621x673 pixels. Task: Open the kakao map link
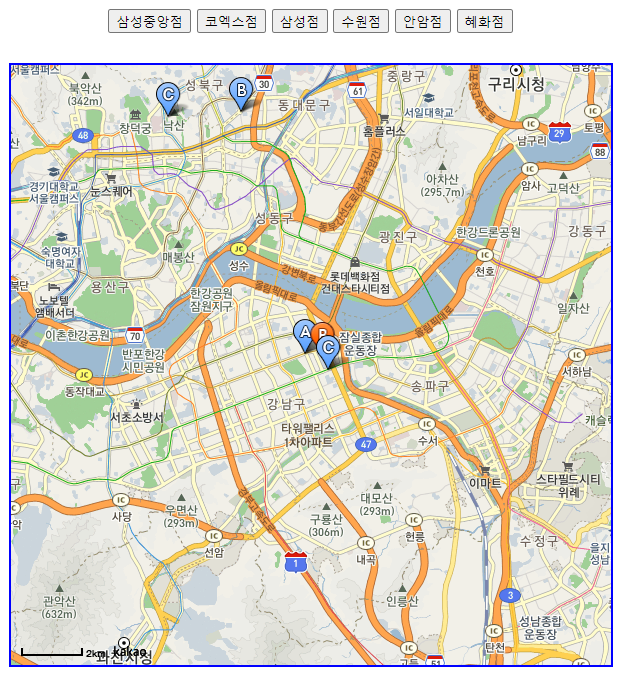pyautogui.click(x=128, y=652)
